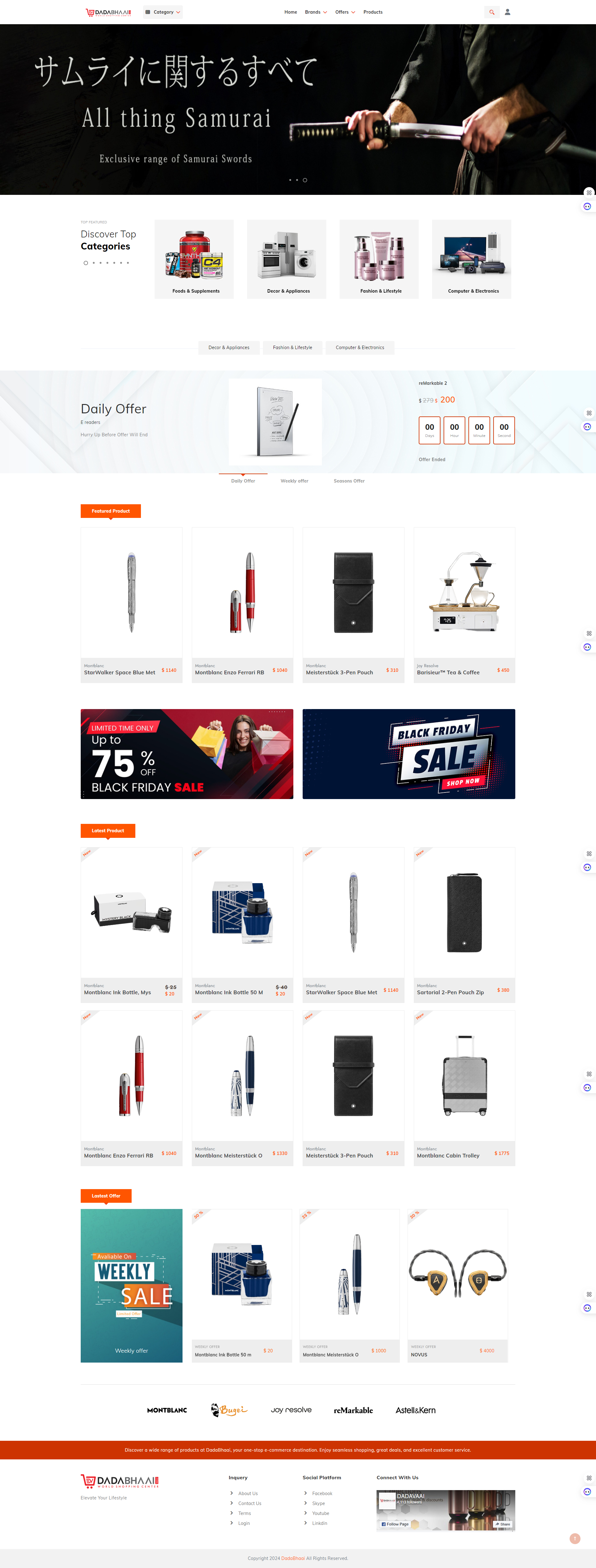Open the search icon in header

[x=491, y=12]
